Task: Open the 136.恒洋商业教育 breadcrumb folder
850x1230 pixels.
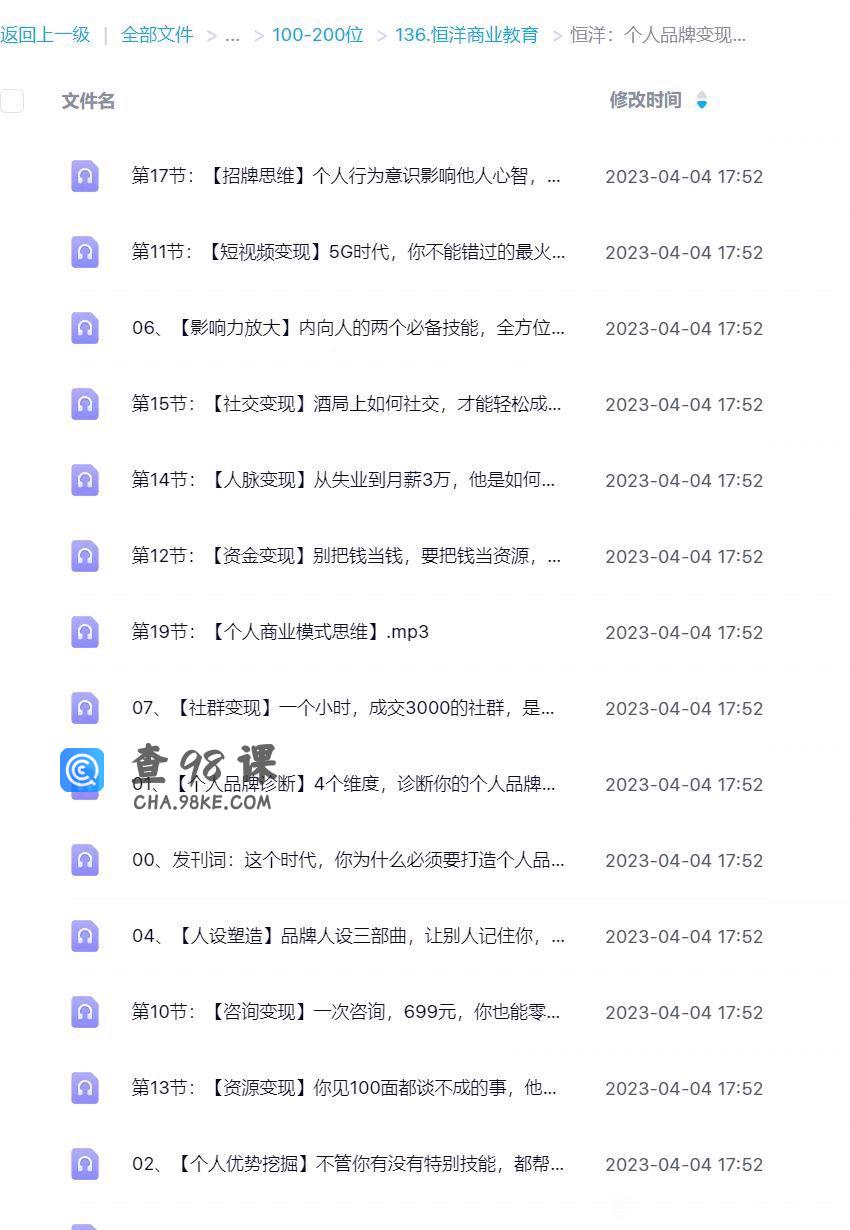Action: coord(467,33)
